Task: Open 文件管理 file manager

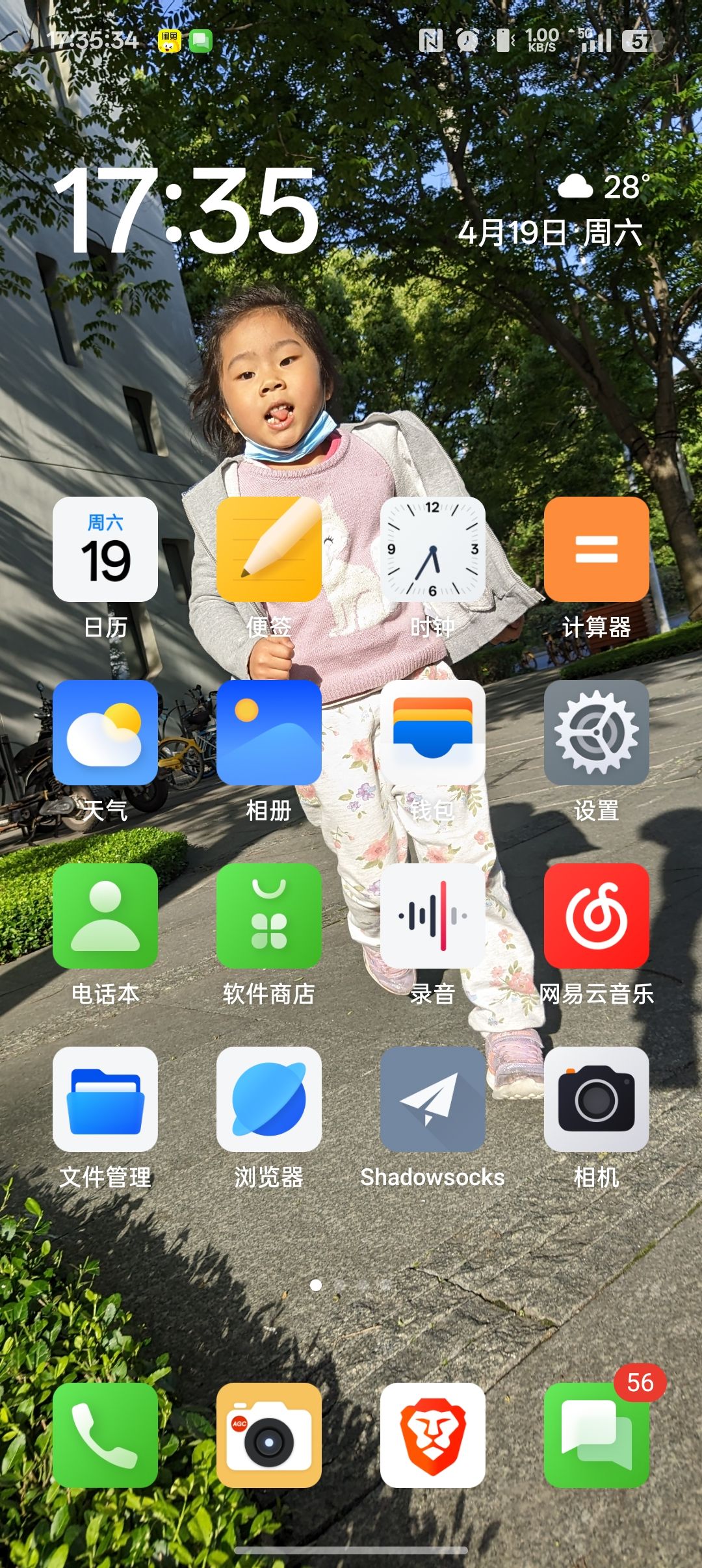Action: pyautogui.click(x=105, y=1099)
